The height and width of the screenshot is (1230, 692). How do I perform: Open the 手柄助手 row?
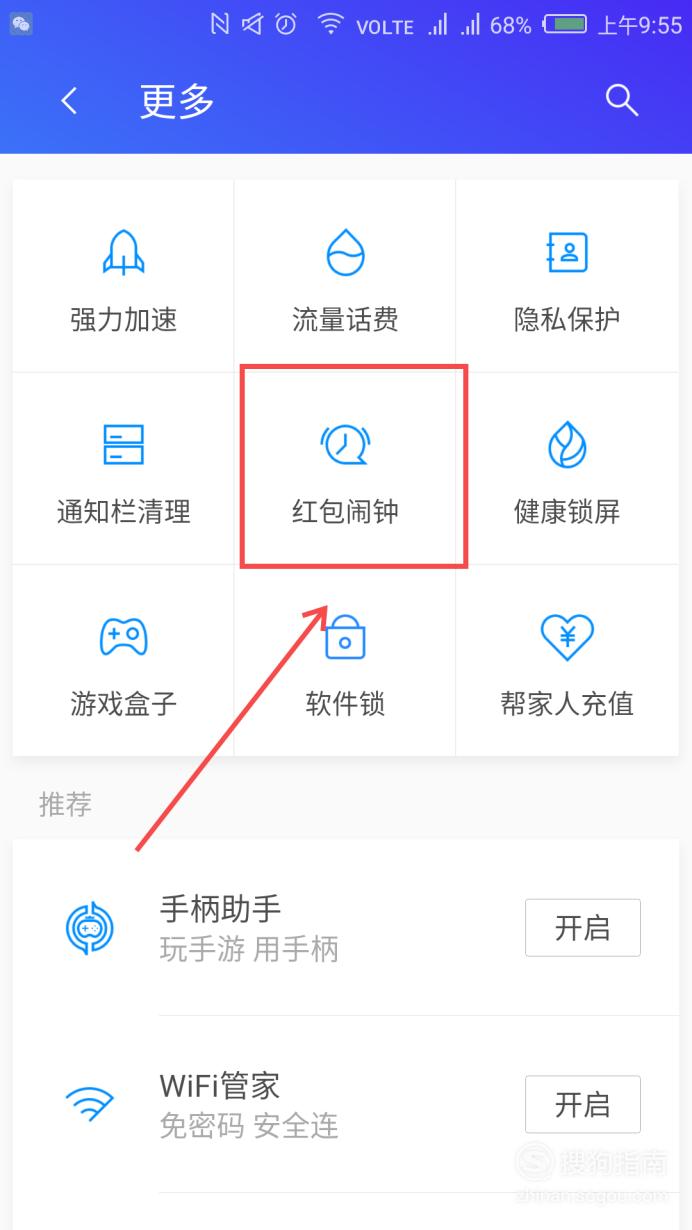coord(346,928)
